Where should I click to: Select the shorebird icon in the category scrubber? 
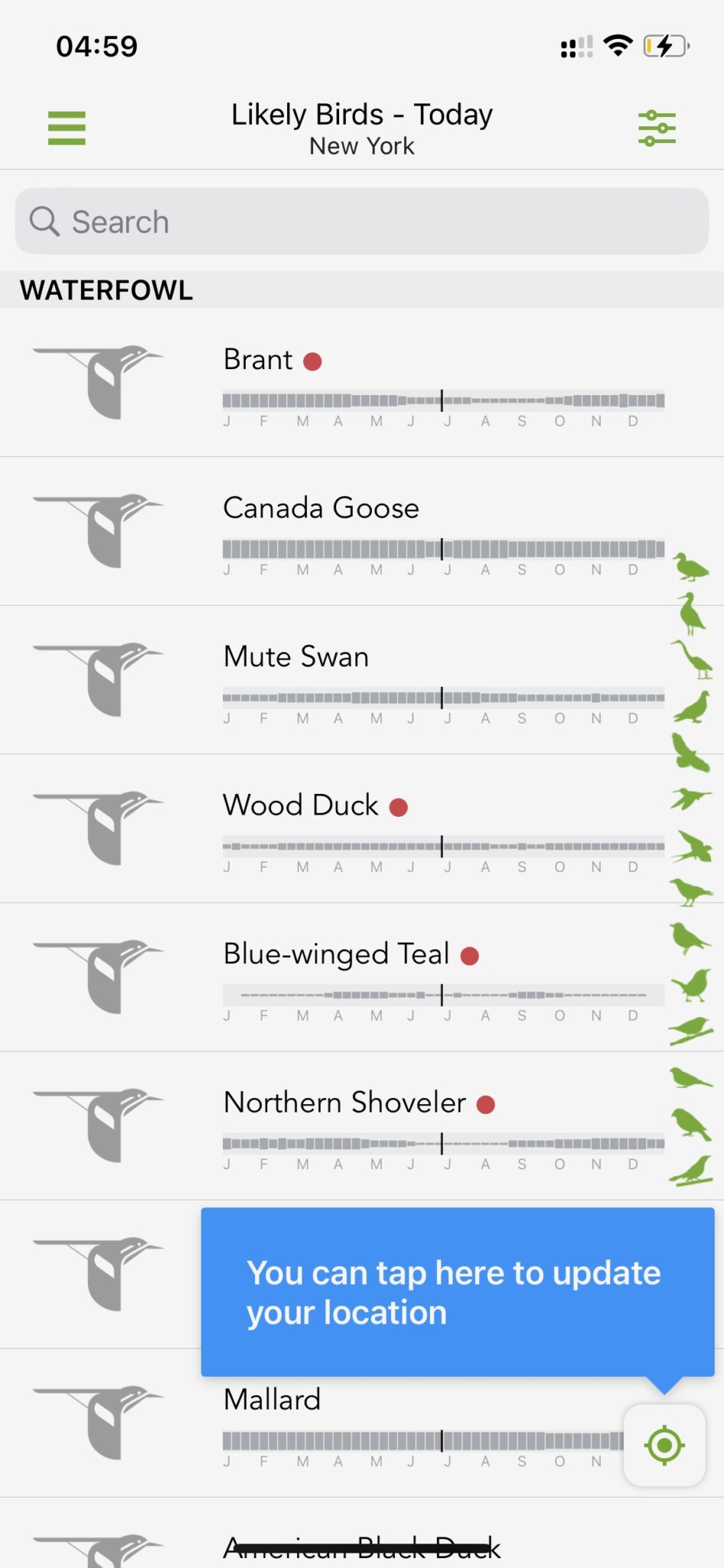(x=691, y=614)
